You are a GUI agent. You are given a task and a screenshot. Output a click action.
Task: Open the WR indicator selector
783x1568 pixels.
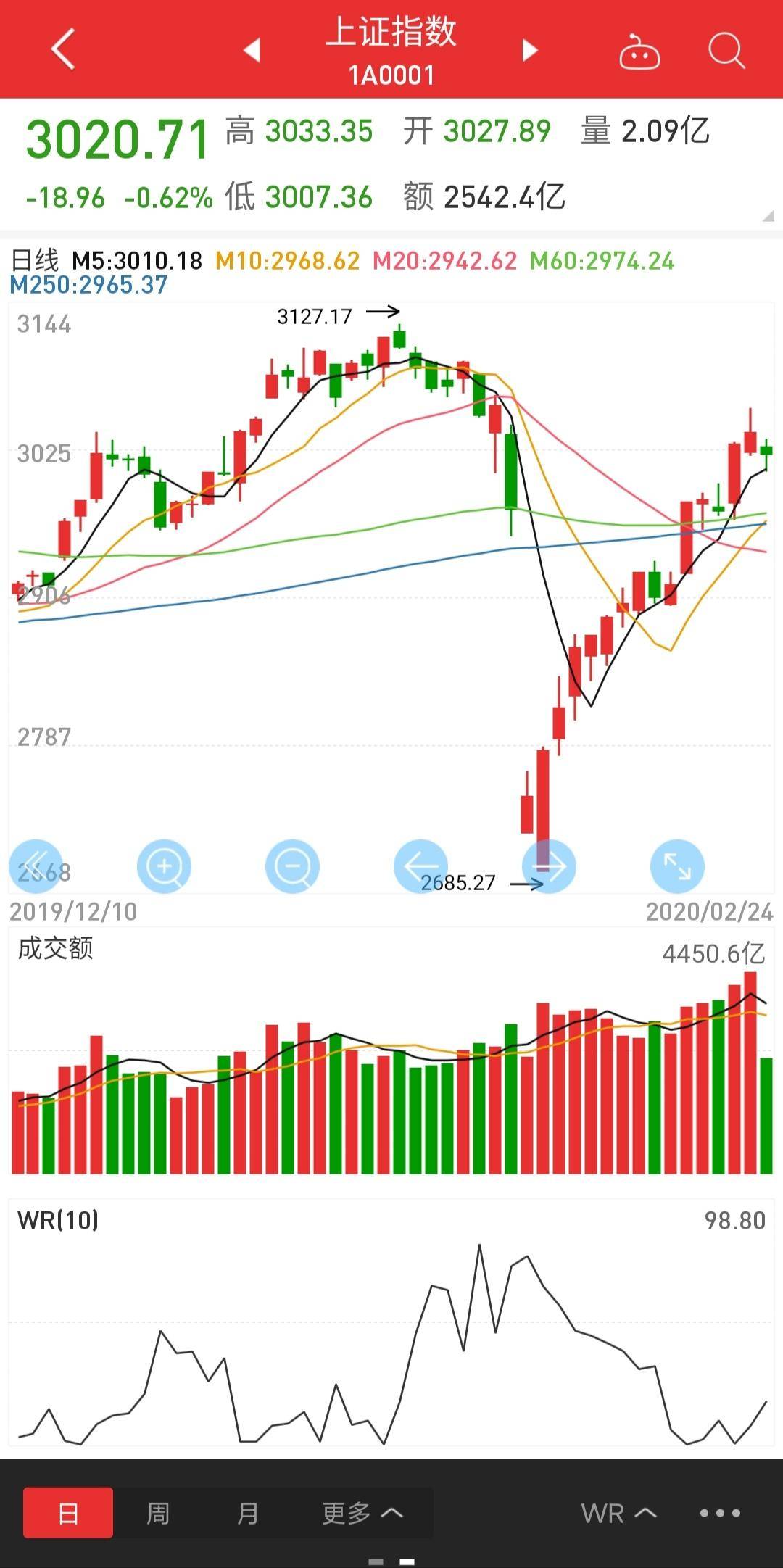click(618, 1513)
